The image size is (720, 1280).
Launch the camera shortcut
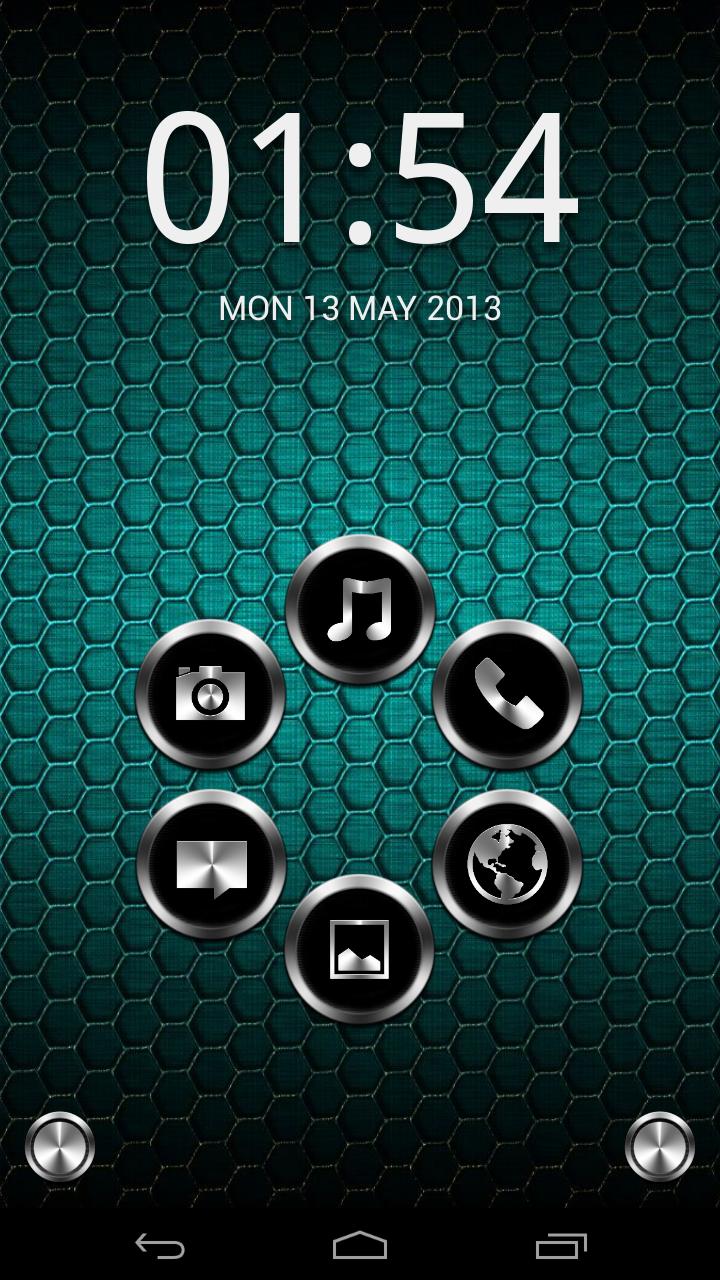tap(210, 694)
